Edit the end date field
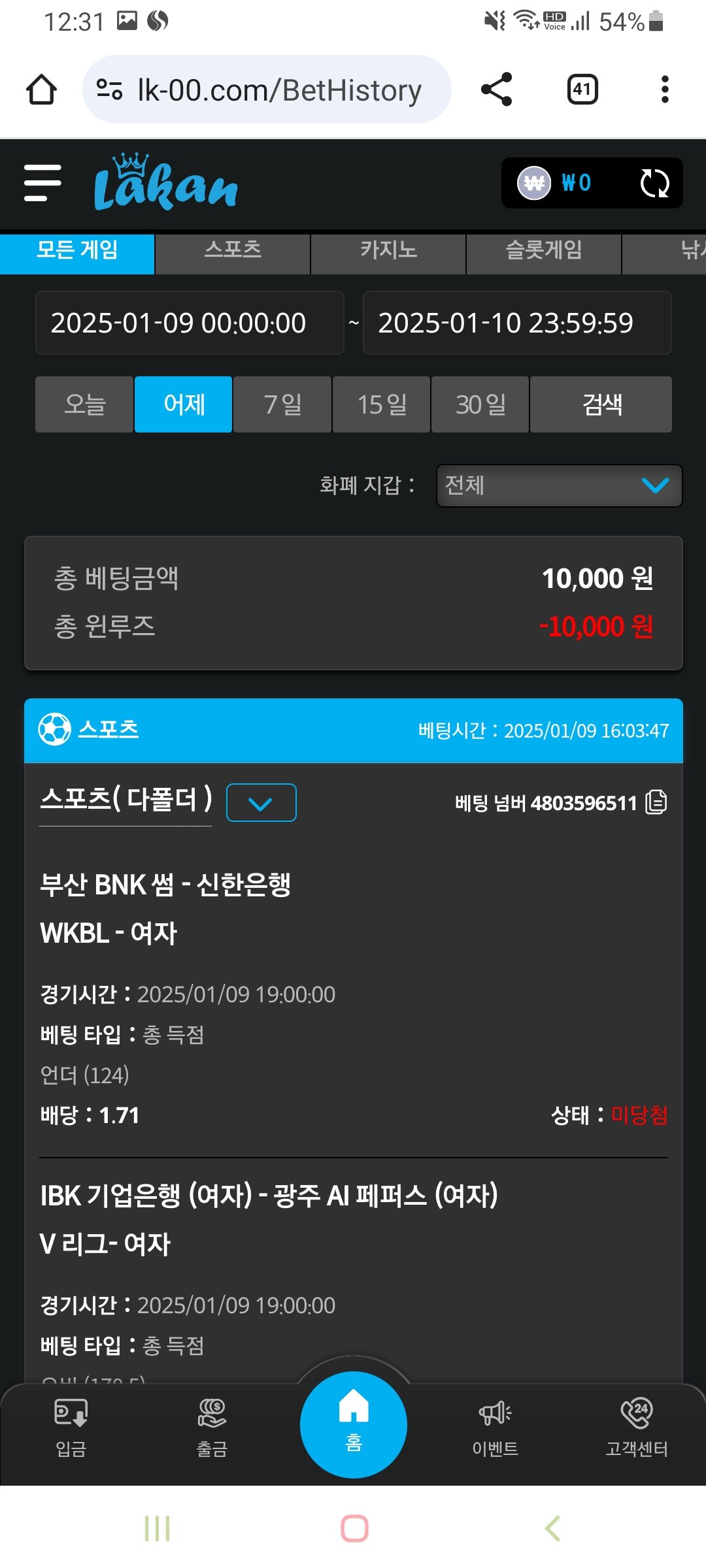706x1568 pixels. pos(517,323)
